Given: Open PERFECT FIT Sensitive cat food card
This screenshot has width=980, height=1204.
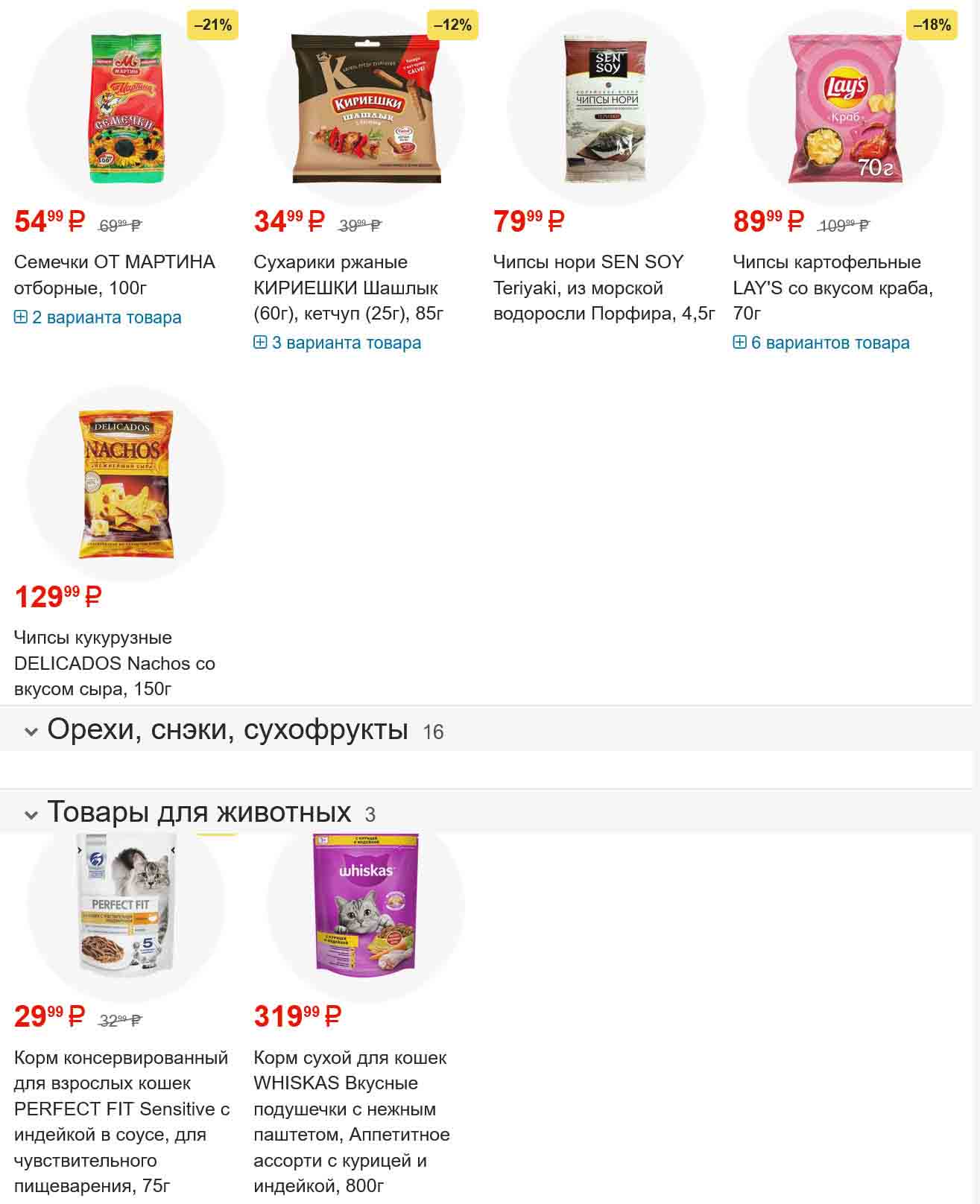Looking at the screenshot, I should click(121, 1121).
